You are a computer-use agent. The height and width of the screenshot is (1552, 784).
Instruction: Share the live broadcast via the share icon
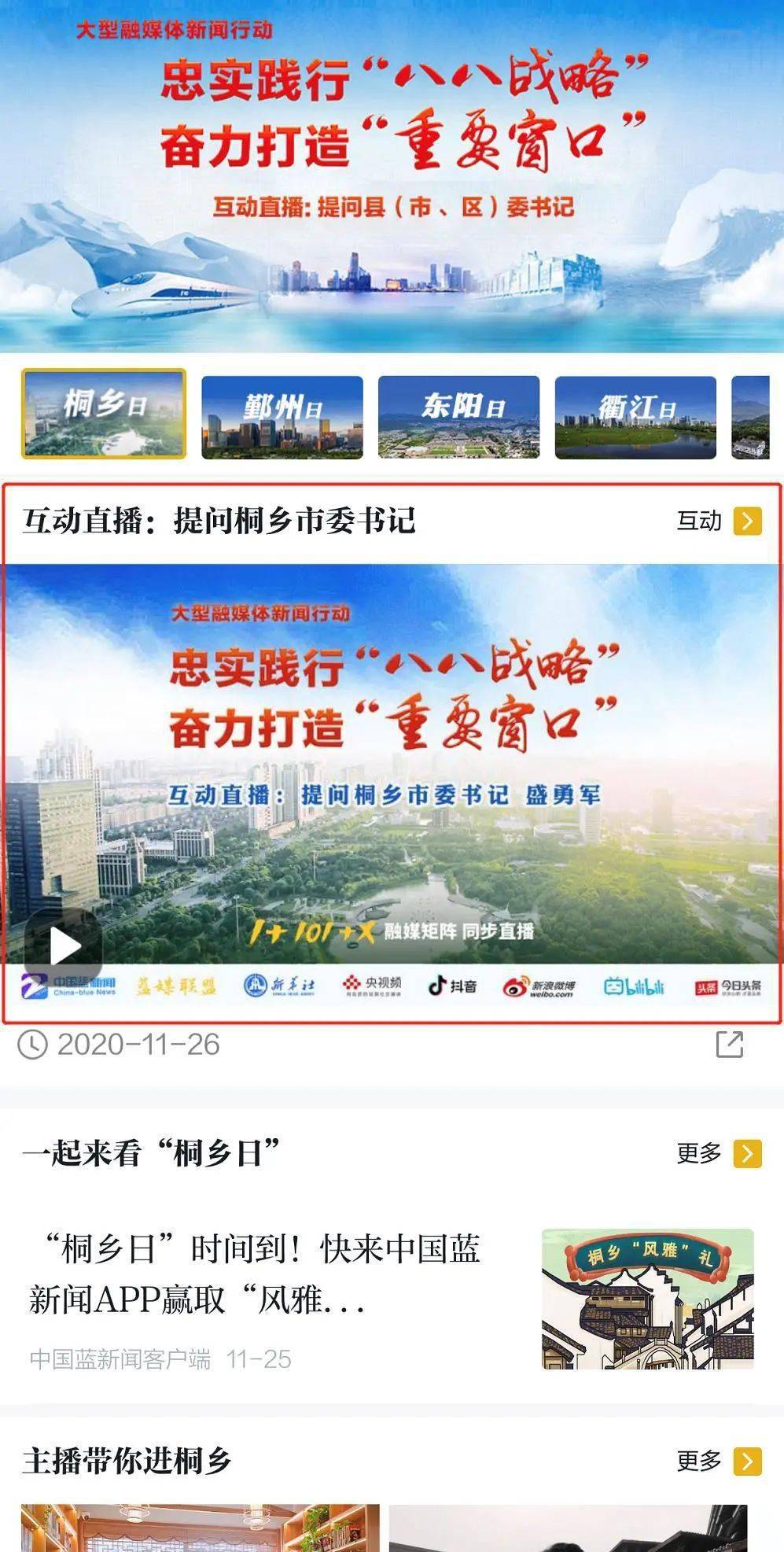coord(729,1045)
